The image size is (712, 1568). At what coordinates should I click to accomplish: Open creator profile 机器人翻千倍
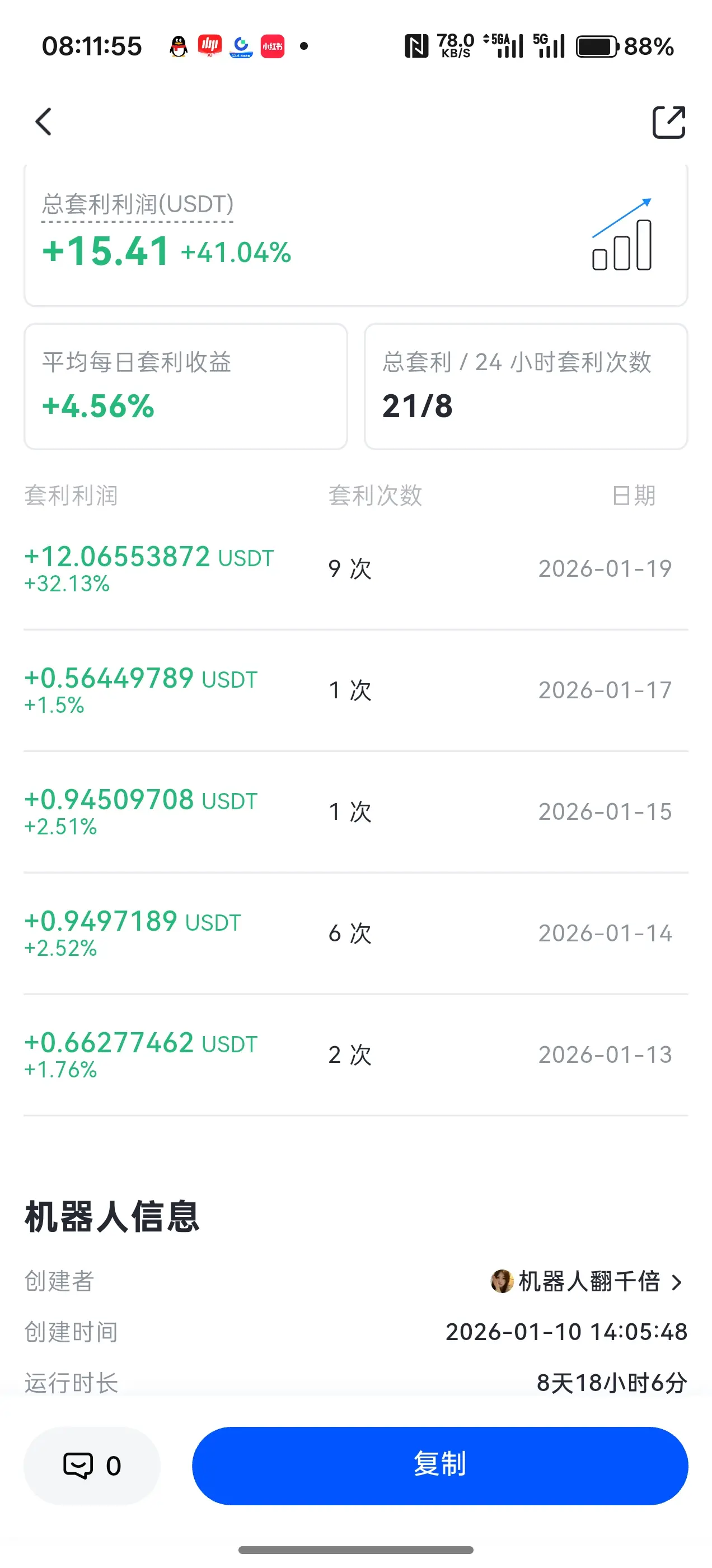(587, 1281)
